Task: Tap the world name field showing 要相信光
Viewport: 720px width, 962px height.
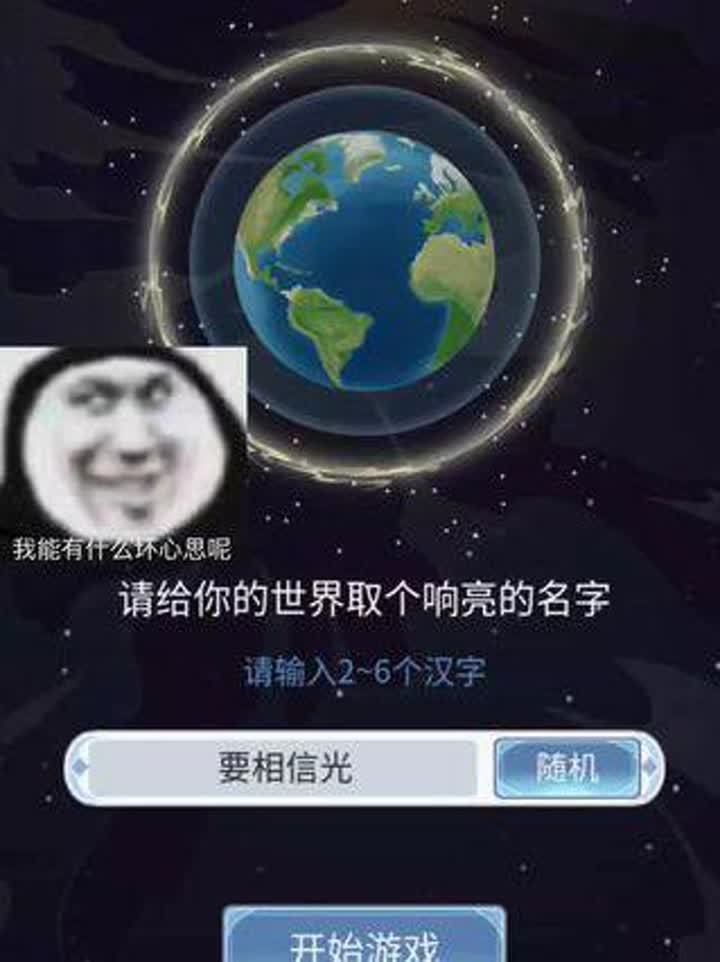Action: tap(285, 768)
